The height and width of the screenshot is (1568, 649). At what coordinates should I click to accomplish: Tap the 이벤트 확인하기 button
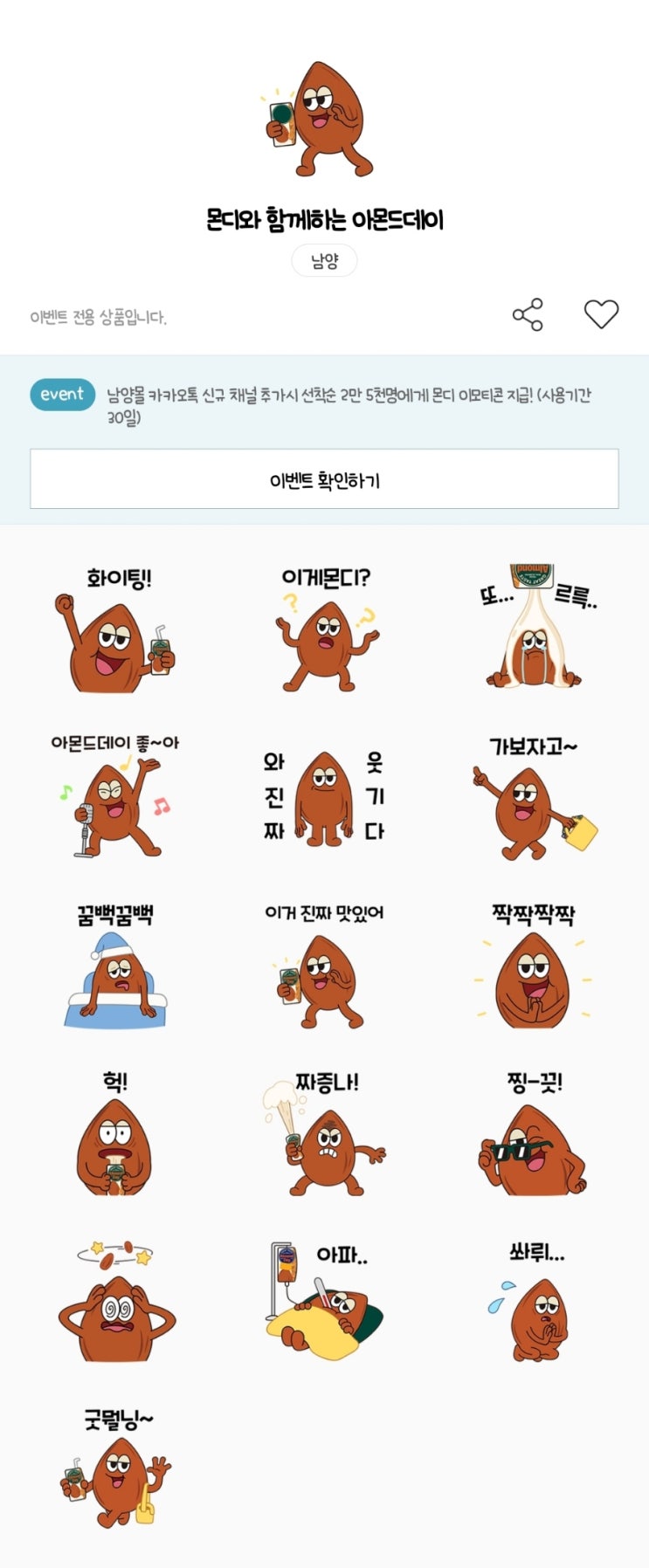[x=324, y=479]
